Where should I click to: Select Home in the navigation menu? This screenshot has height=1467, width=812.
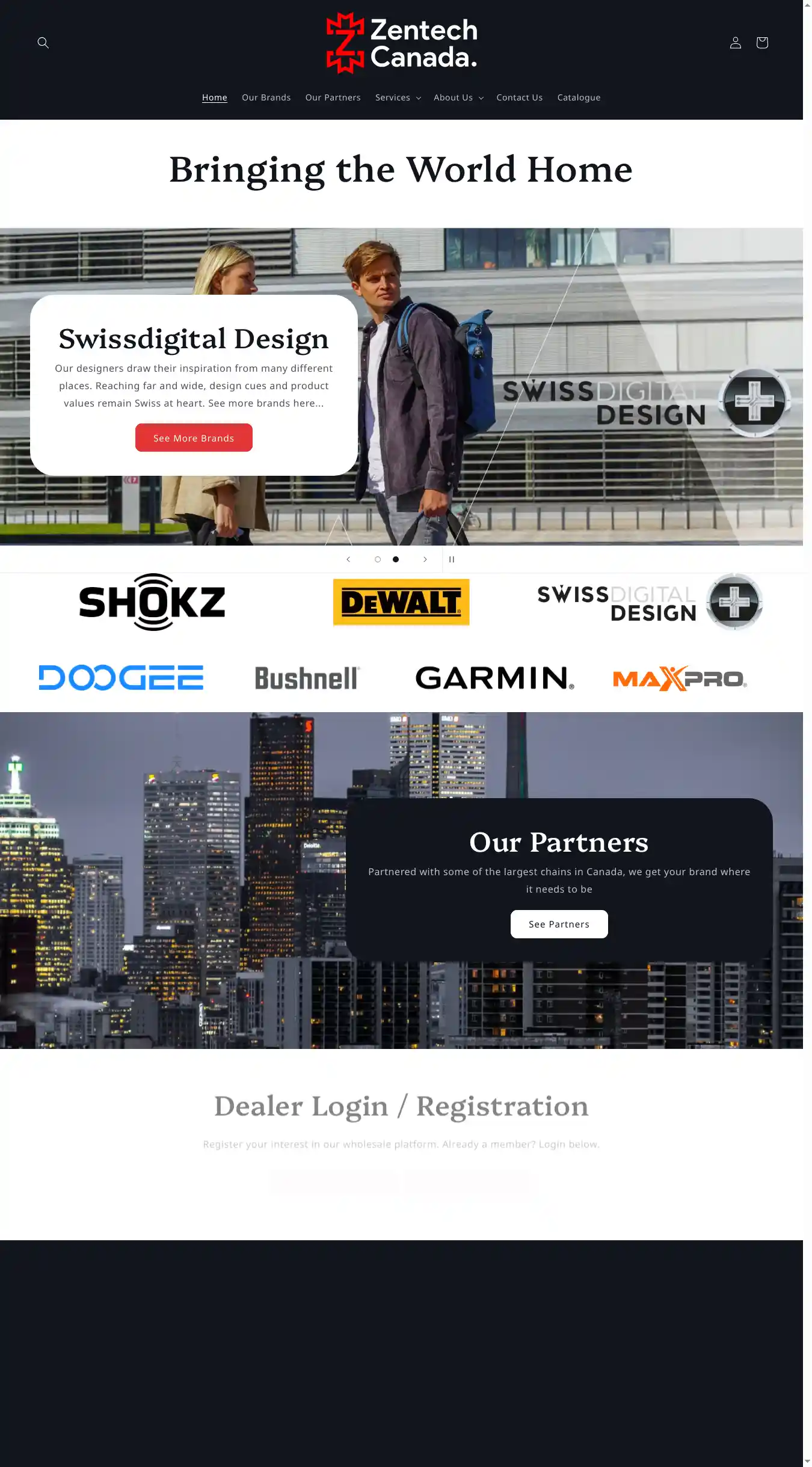pyautogui.click(x=214, y=97)
